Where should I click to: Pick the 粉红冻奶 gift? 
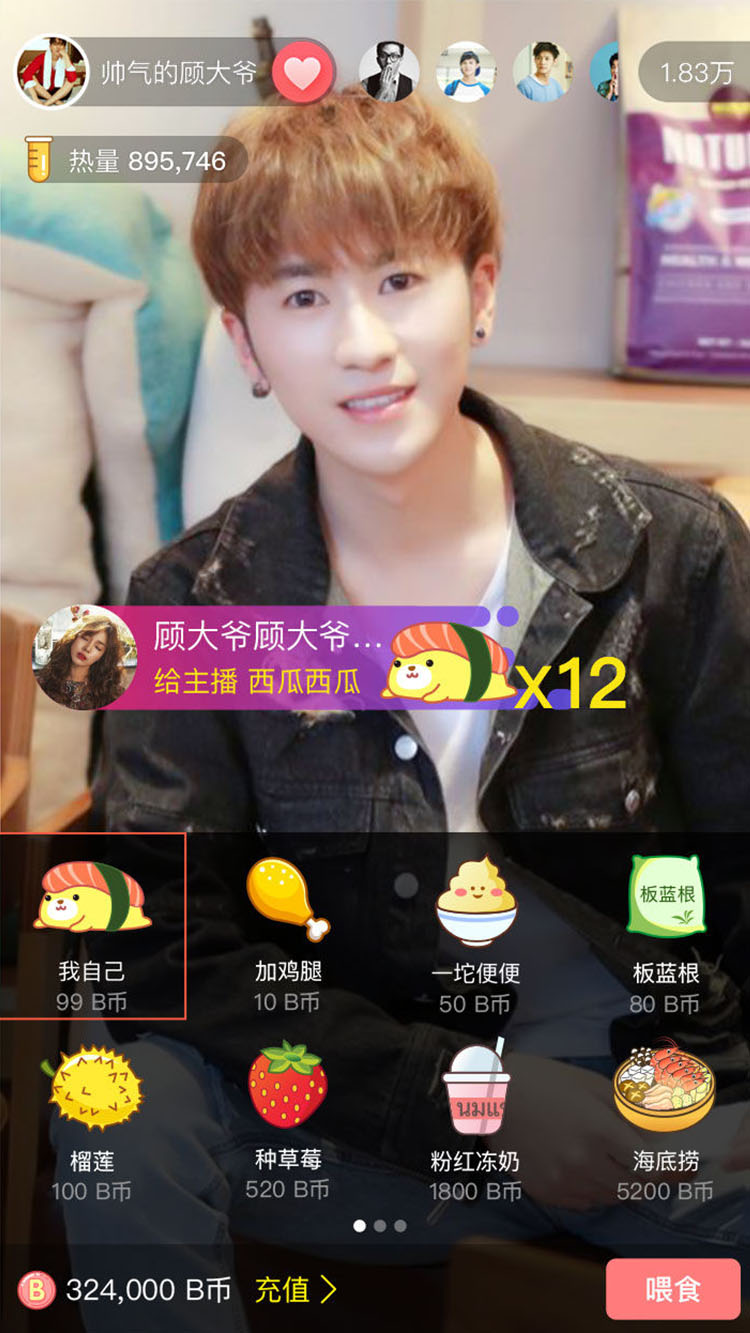tap(476, 1115)
